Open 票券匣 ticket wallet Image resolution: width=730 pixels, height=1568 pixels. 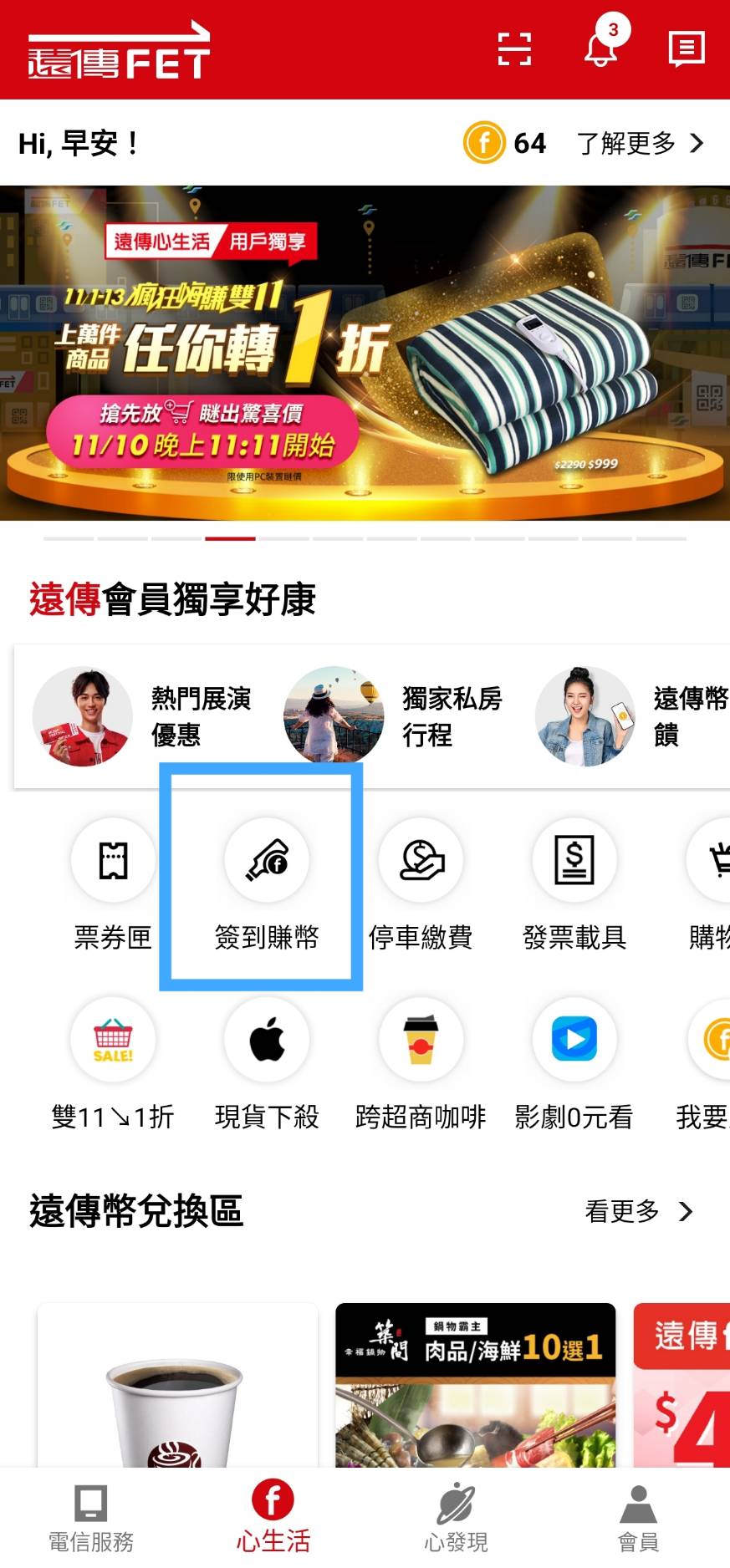[113, 883]
